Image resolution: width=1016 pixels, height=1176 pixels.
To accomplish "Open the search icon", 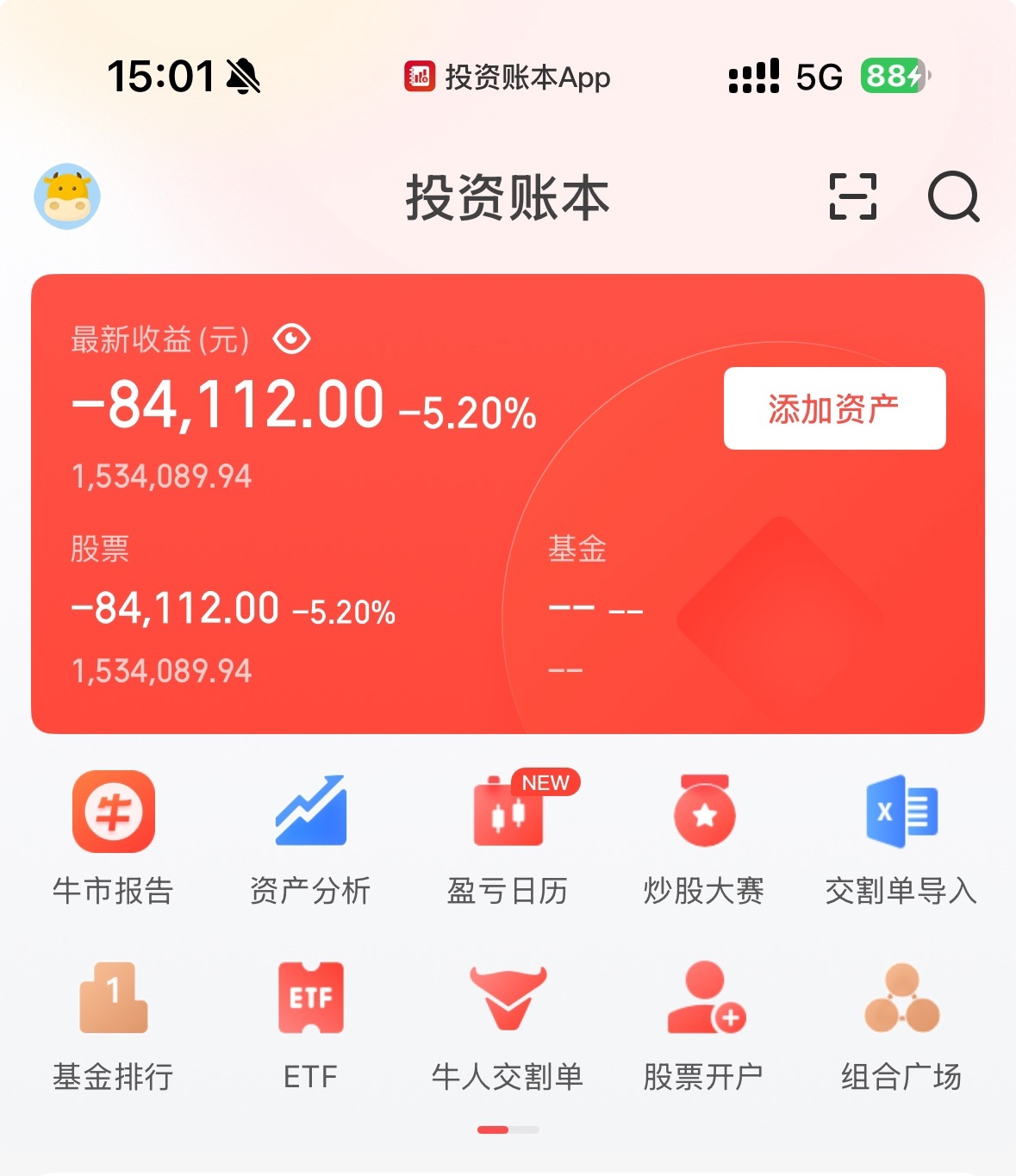I will (953, 196).
